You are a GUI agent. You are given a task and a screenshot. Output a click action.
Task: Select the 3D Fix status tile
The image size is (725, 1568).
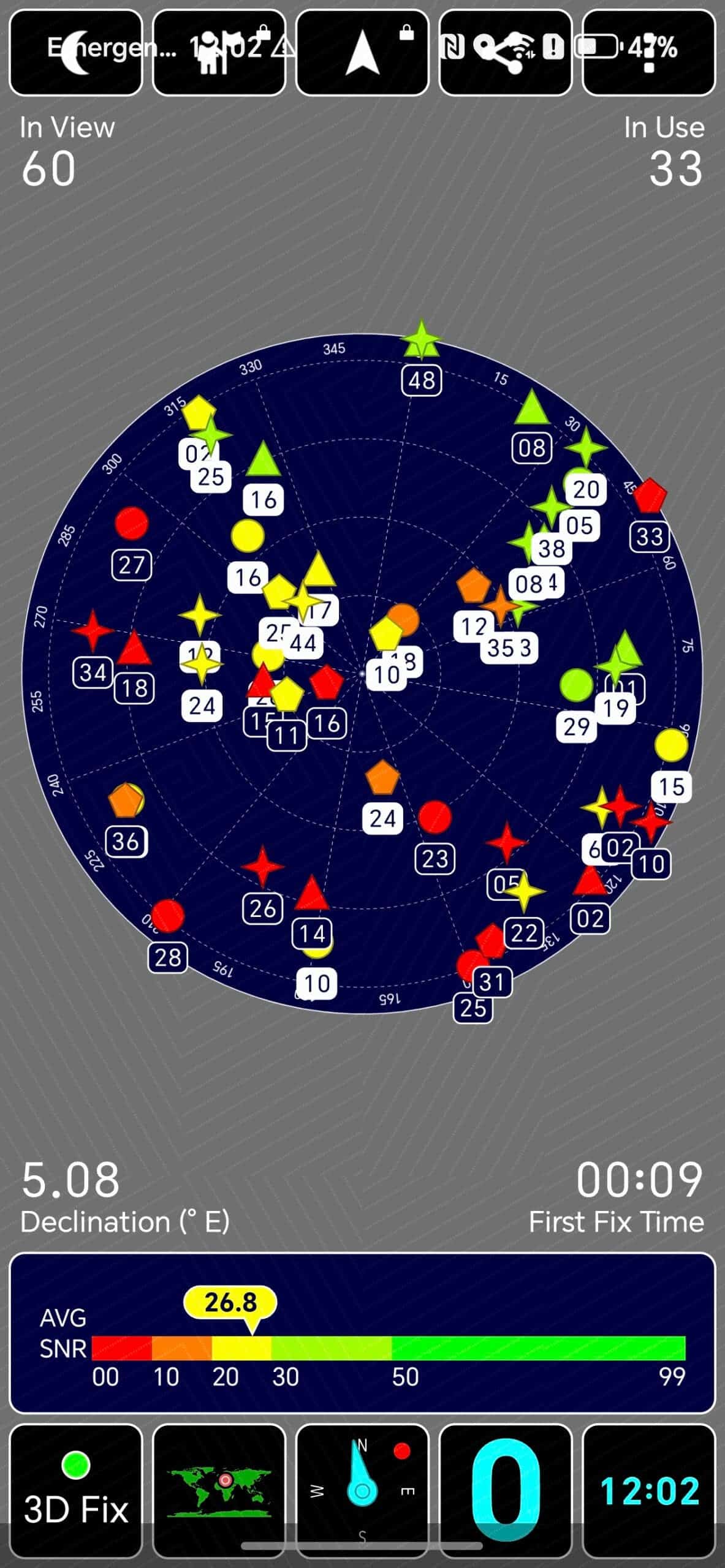[76, 1491]
